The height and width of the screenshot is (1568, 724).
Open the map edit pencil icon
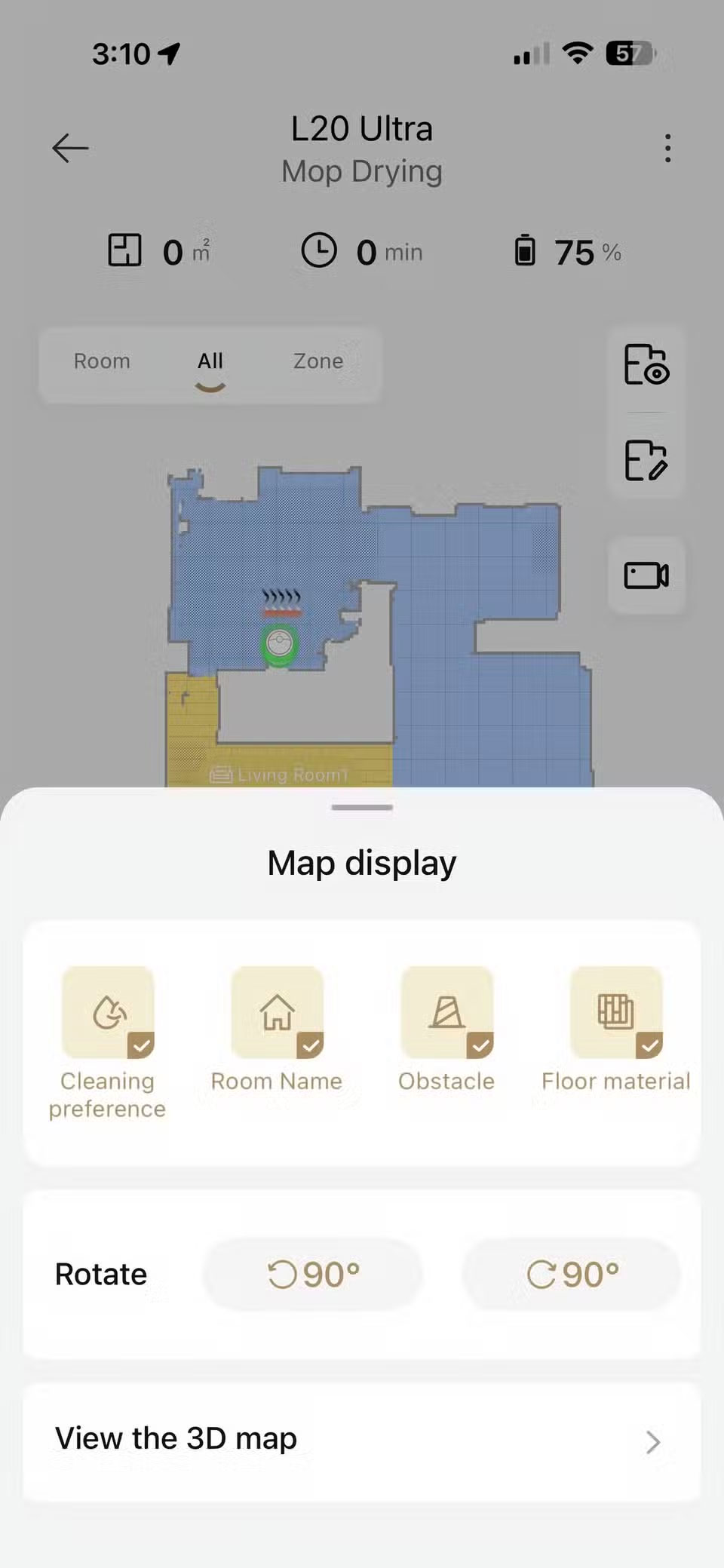[x=646, y=460]
